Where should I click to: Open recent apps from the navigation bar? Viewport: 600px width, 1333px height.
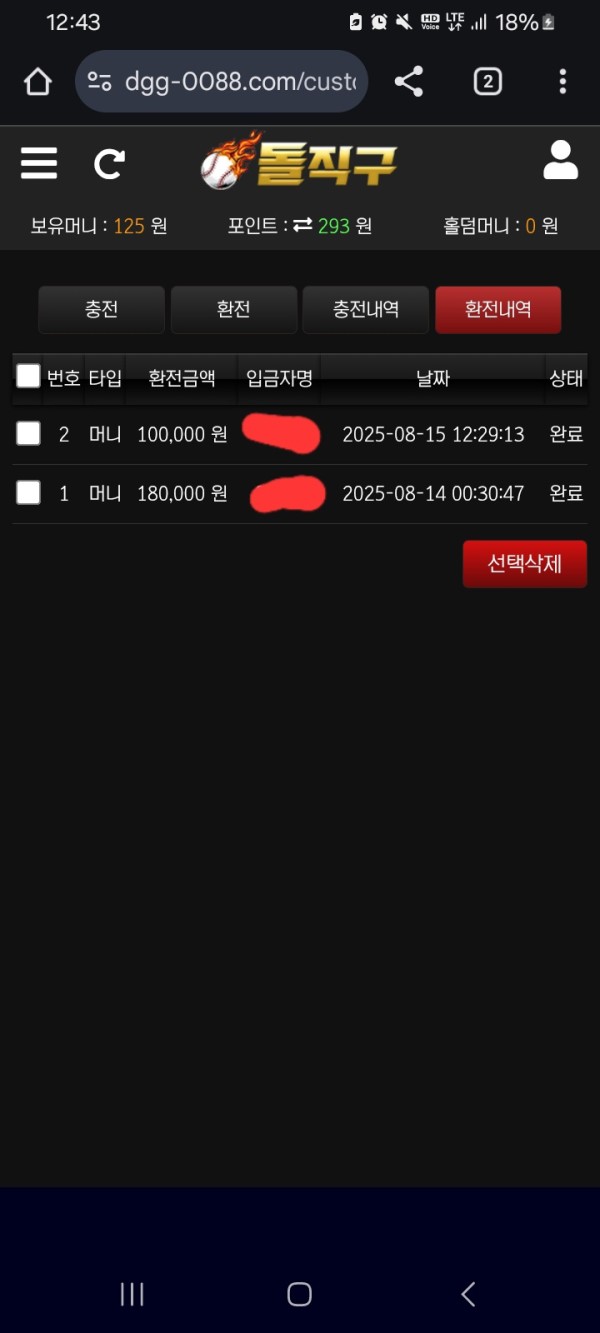click(x=132, y=1294)
